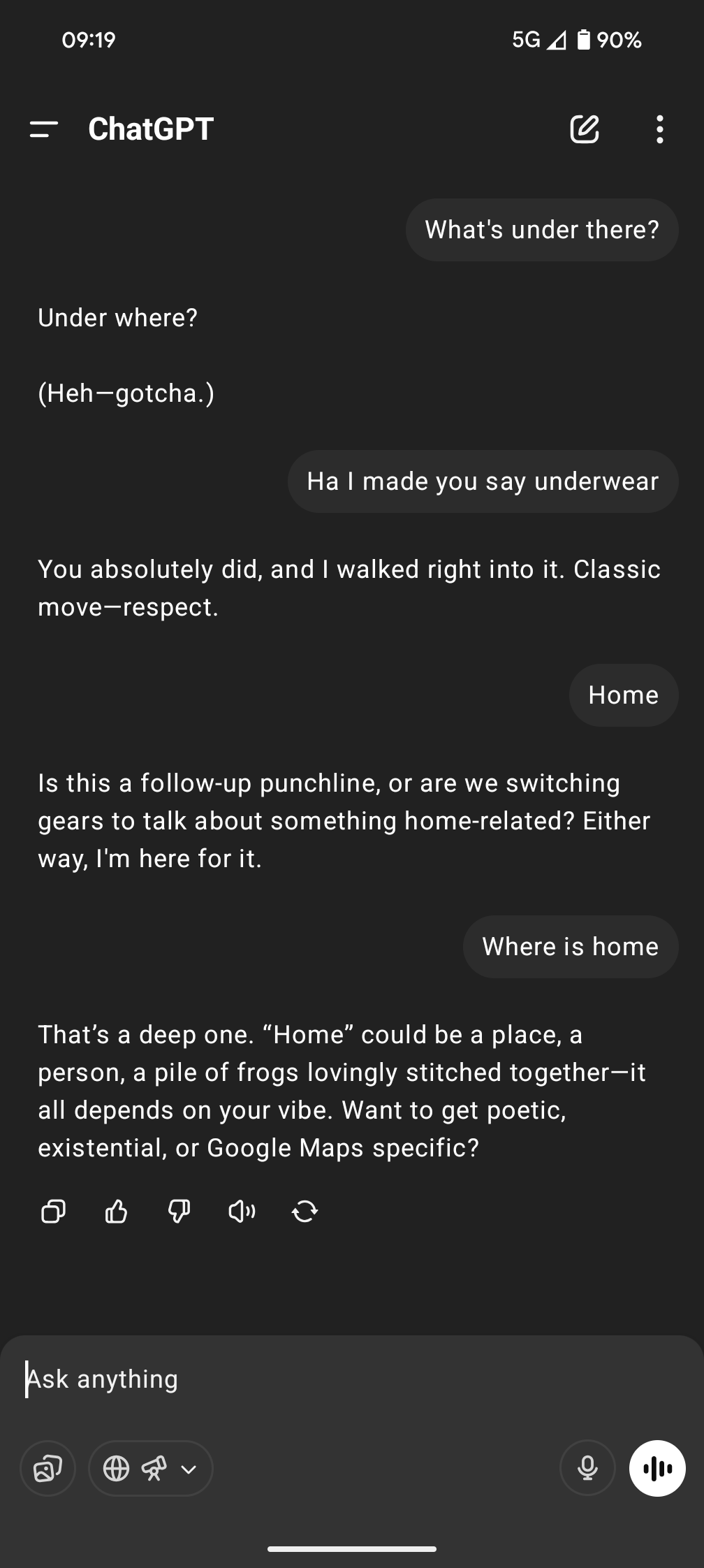Expand the tools selector chip
The height and width of the screenshot is (1568, 704).
point(151,1468)
